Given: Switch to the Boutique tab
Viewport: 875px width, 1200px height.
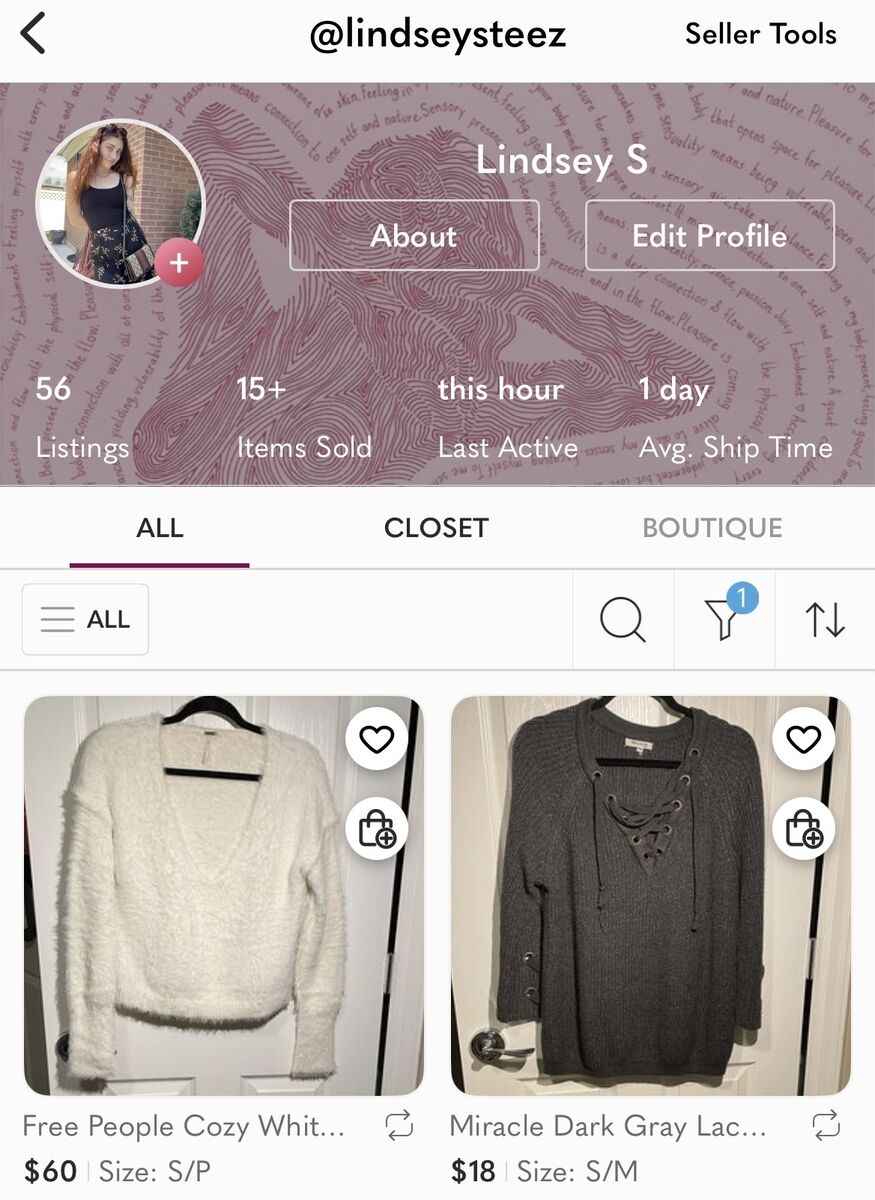Looking at the screenshot, I should point(712,528).
